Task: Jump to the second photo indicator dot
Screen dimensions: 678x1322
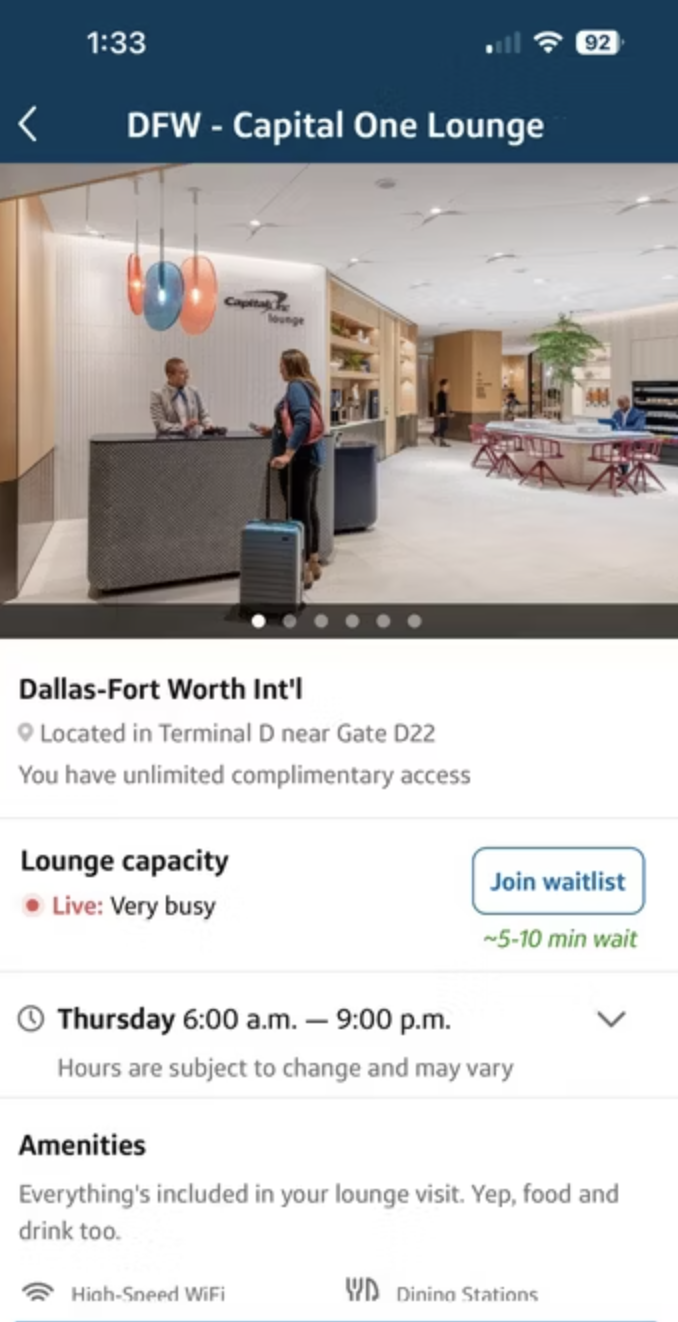Action: pyautogui.click(x=290, y=621)
